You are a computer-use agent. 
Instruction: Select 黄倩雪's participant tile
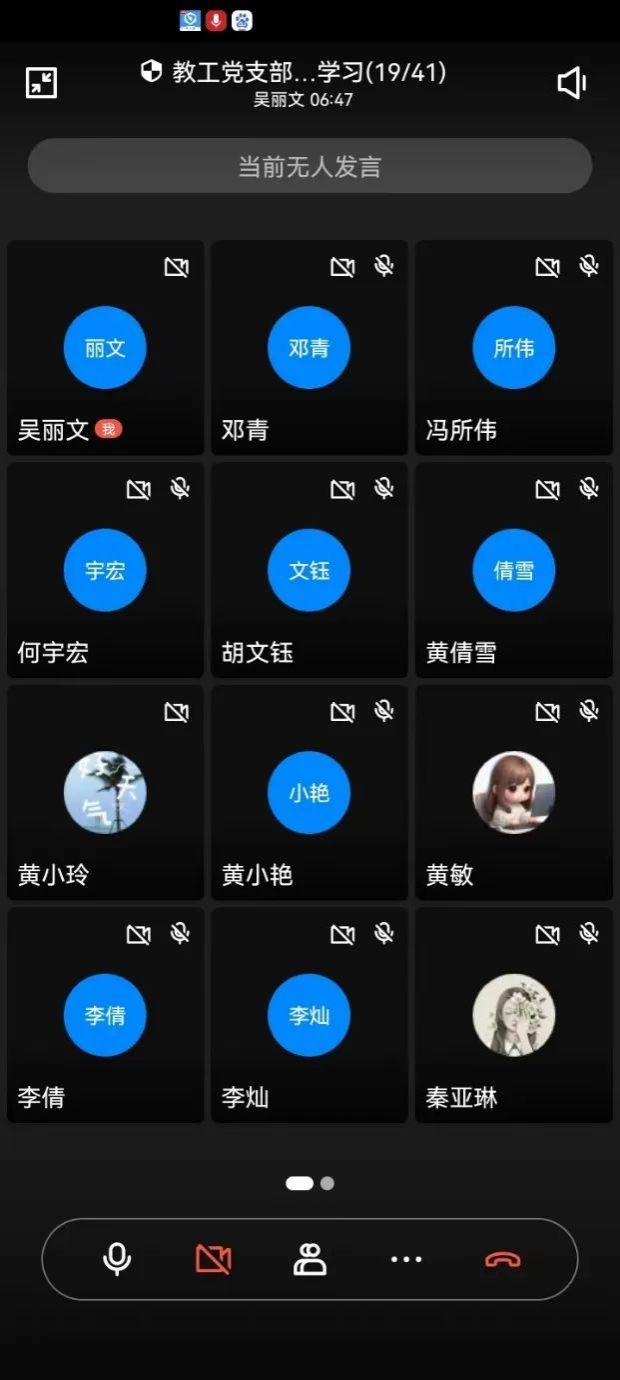(x=514, y=570)
